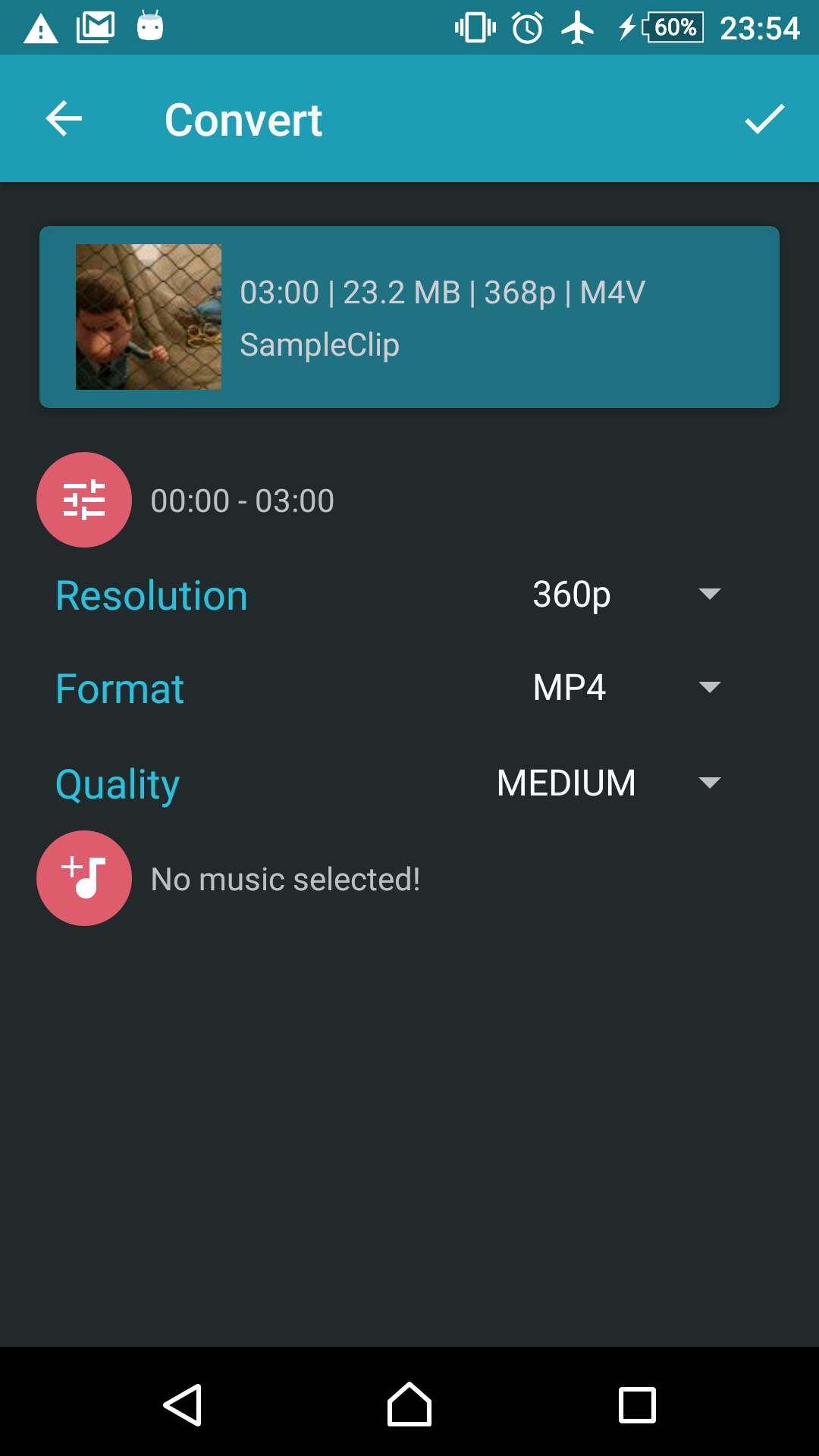Add music with the music note button
819x1456 pixels.
pyautogui.click(x=84, y=878)
